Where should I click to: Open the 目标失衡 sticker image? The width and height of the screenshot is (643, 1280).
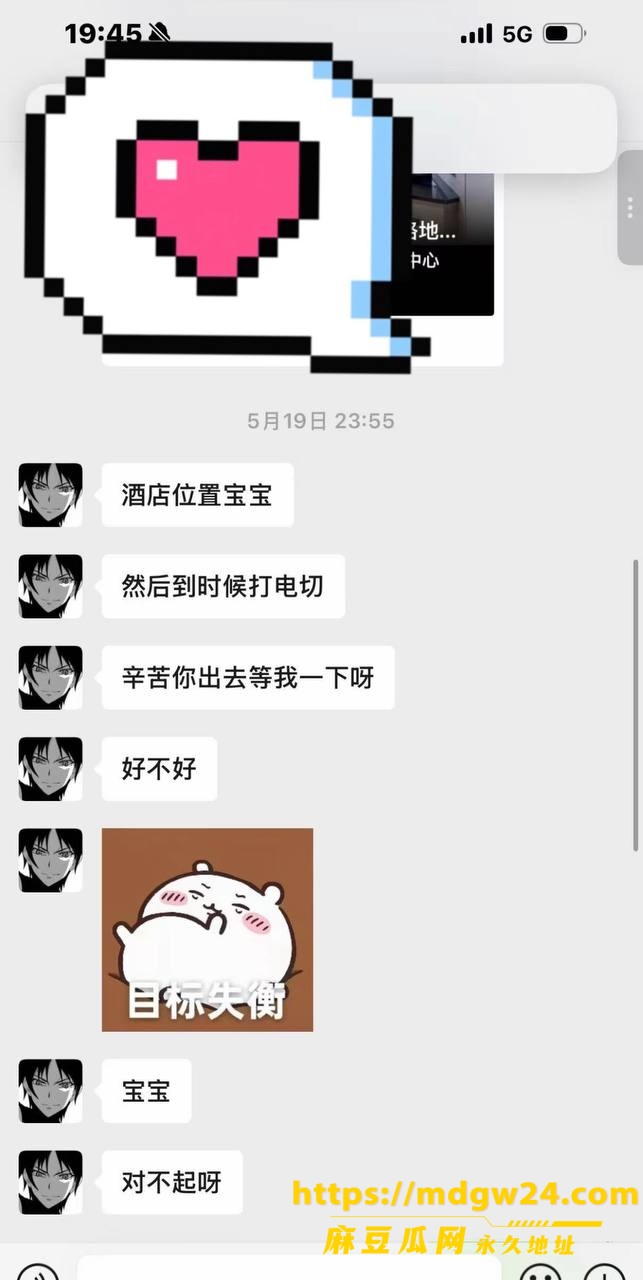tap(207, 929)
